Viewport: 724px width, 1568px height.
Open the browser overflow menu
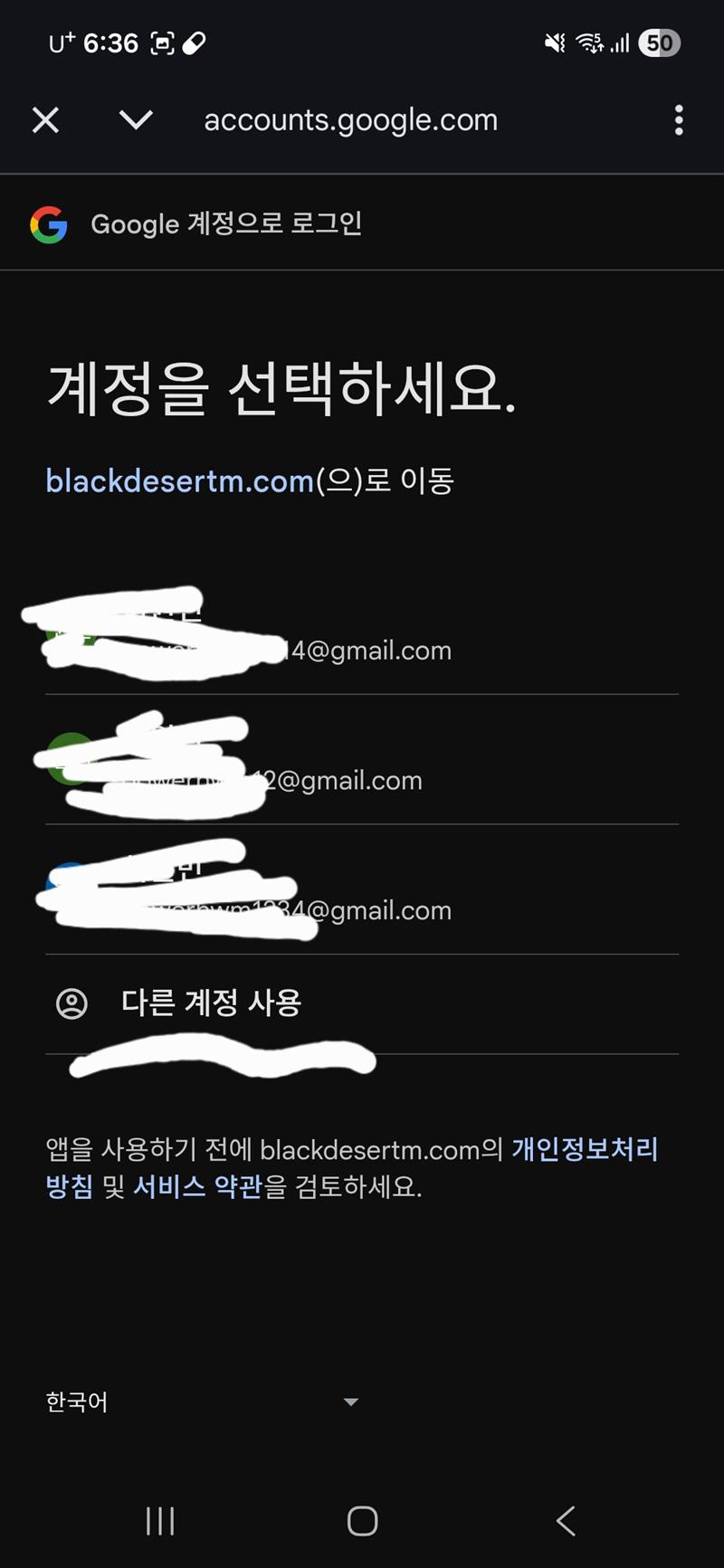(679, 119)
